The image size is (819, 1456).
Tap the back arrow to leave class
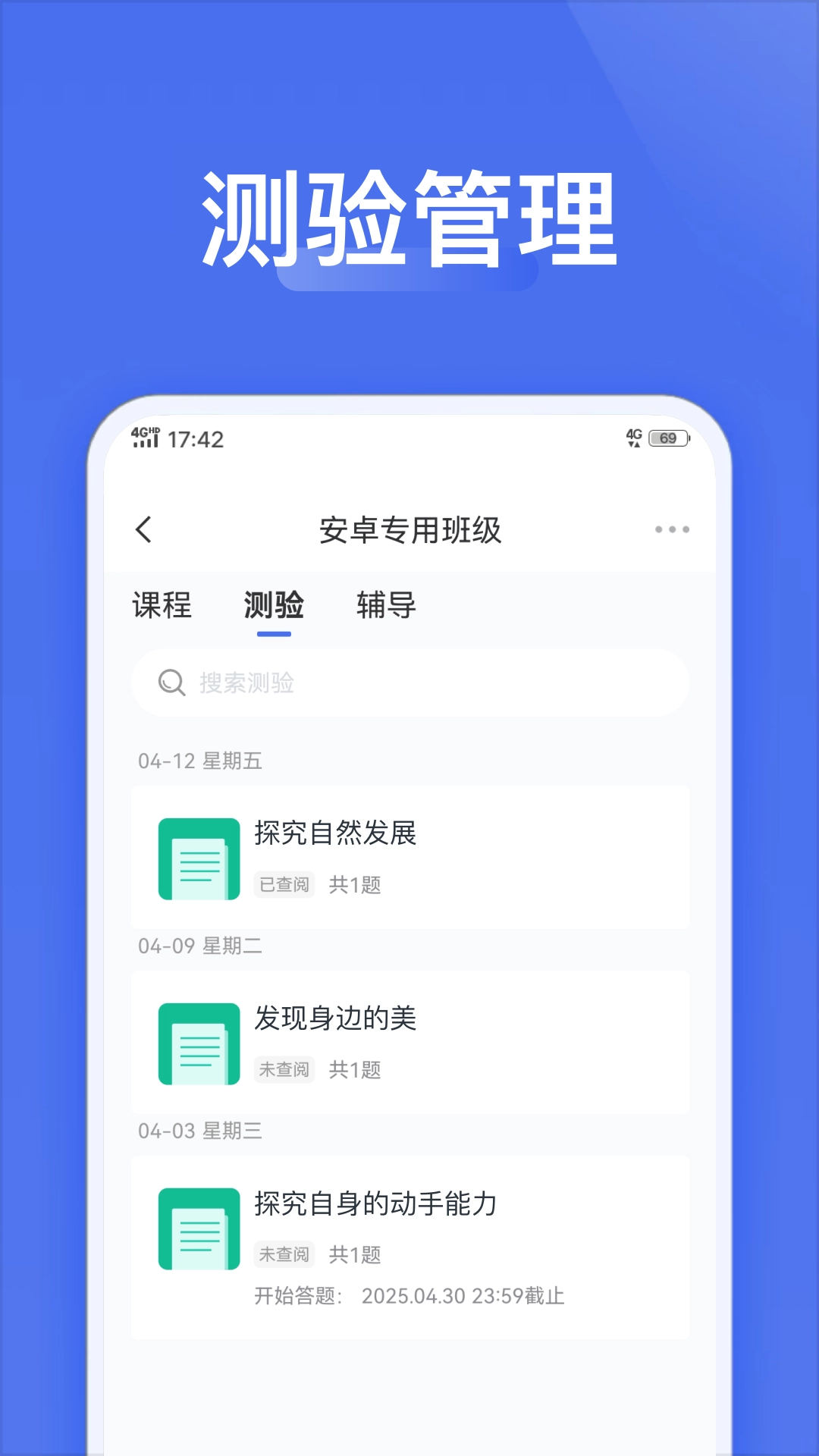[x=144, y=530]
